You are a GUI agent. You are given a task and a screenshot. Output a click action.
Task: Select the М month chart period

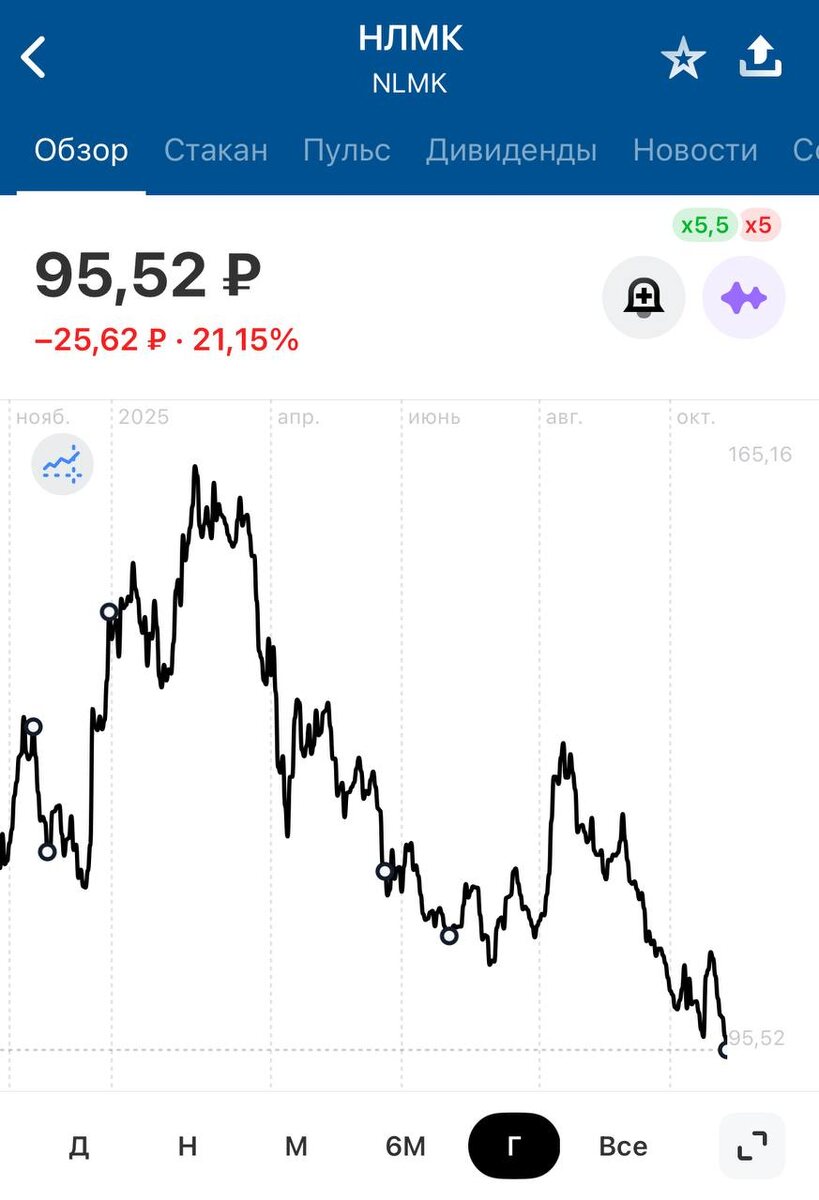pyautogui.click(x=296, y=1146)
